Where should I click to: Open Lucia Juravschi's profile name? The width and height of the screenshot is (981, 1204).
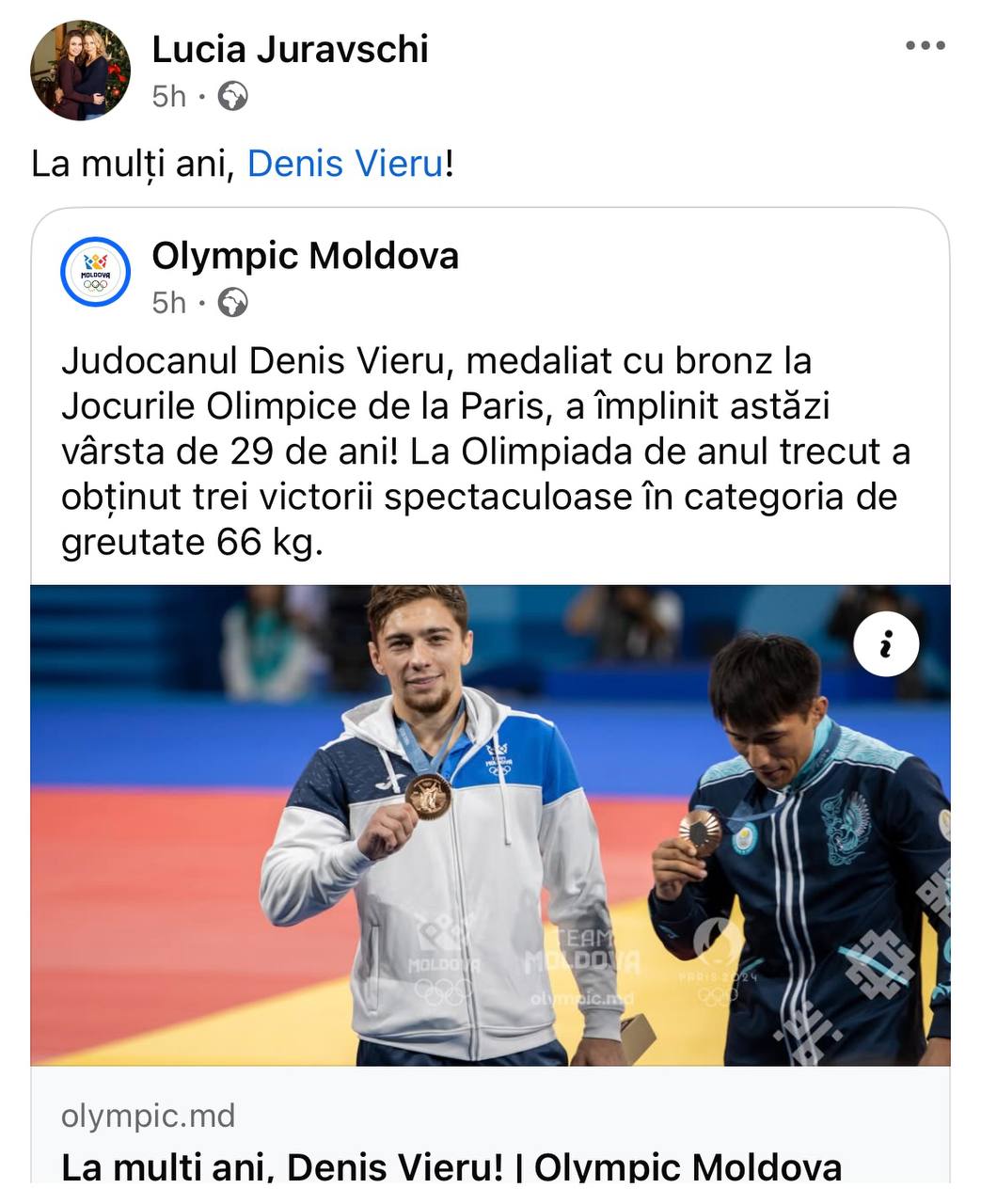[x=290, y=50]
